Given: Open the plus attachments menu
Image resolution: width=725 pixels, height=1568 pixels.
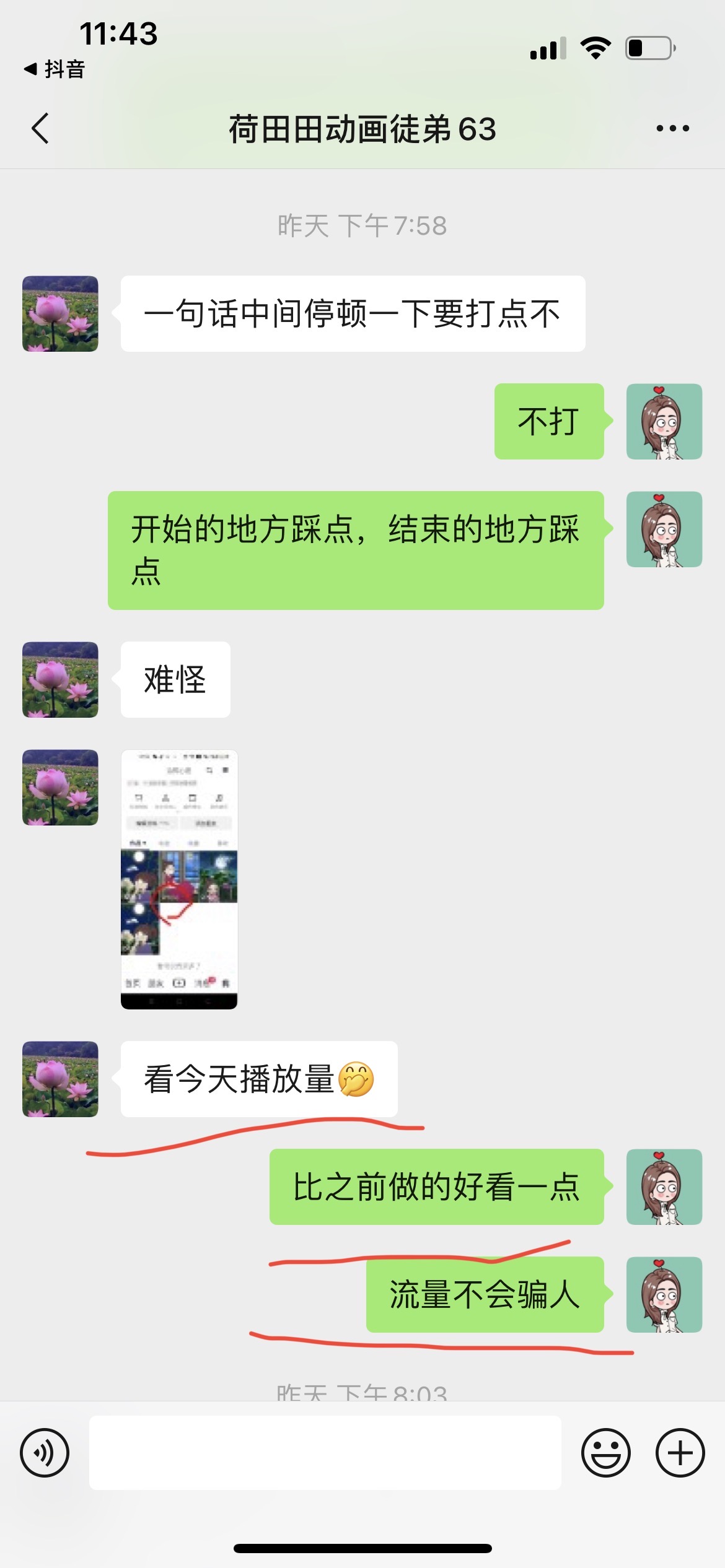Looking at the screenshot, I should 680,1453.
